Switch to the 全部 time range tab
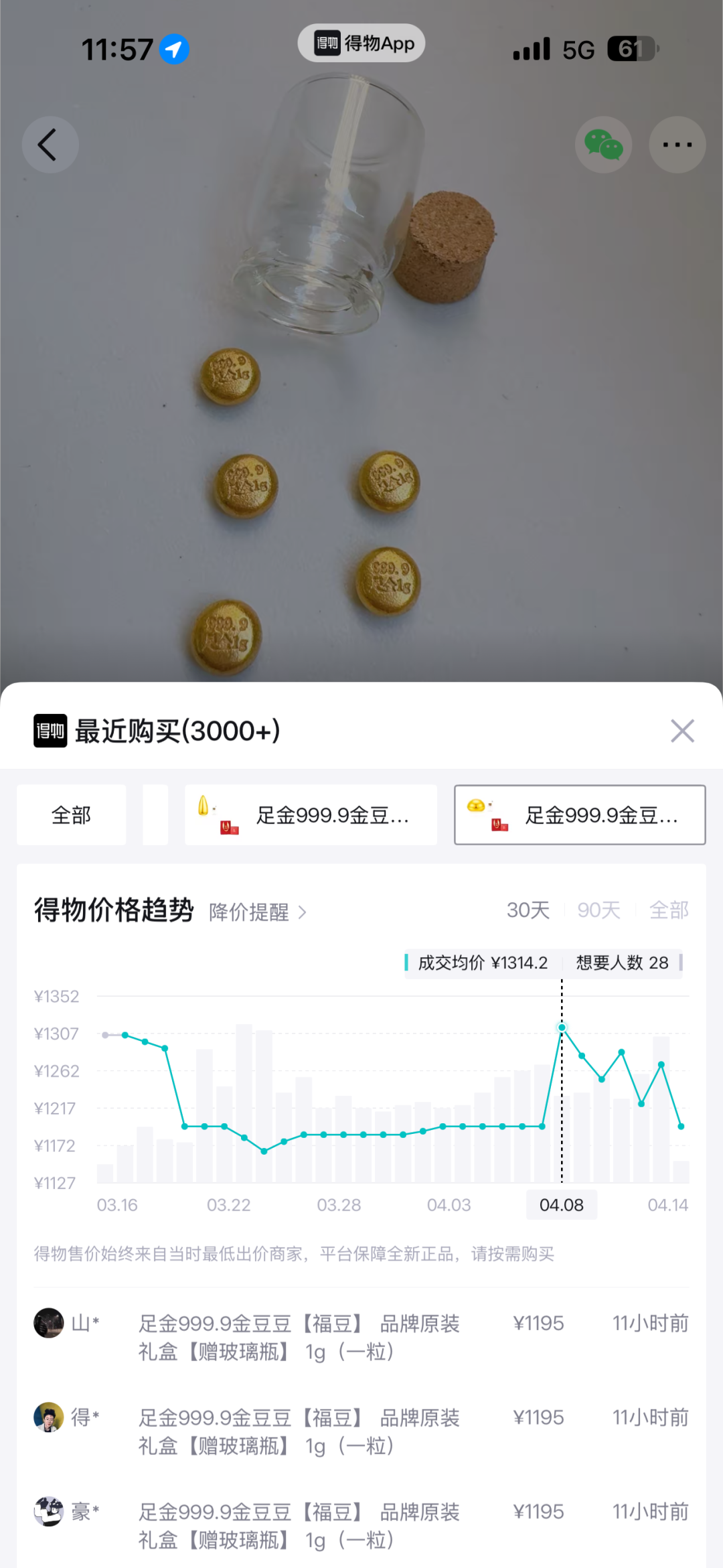The height and width of the screenshot is (1568, 723). pyautogui.click(x=669, y=909)
